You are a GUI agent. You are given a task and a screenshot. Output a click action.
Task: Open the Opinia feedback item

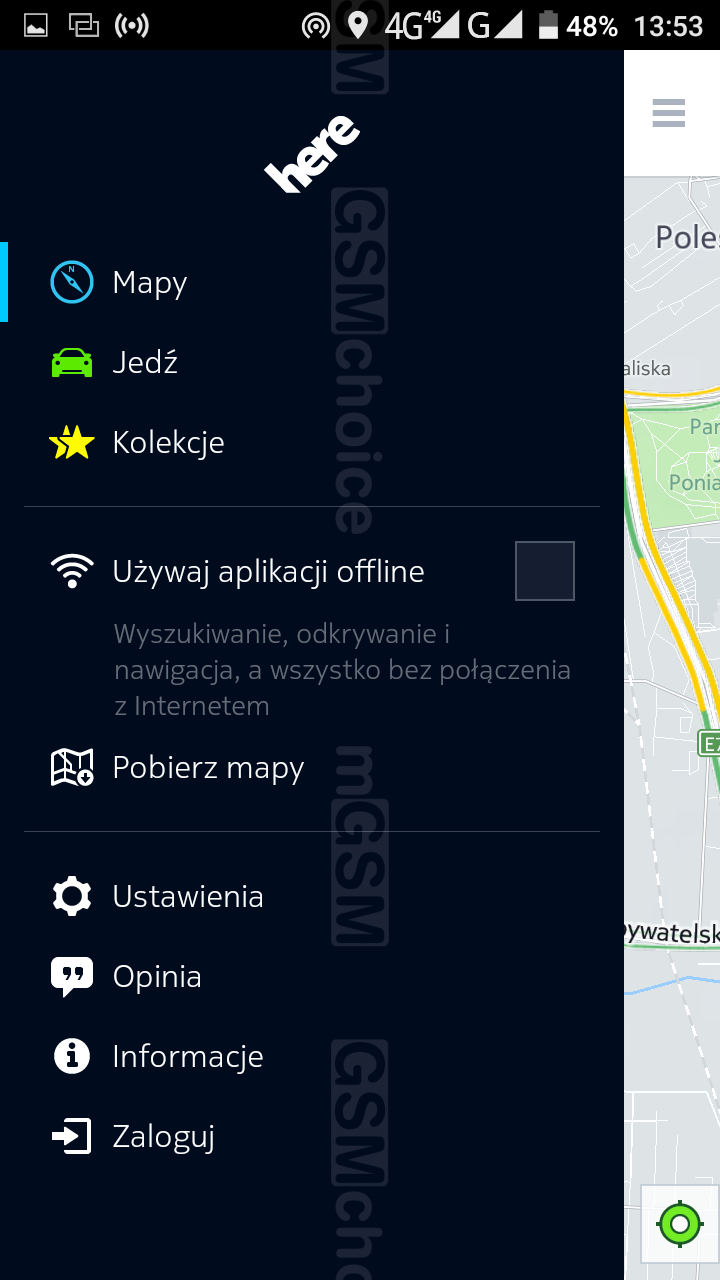pyautogui.click(x=157, y=977)
